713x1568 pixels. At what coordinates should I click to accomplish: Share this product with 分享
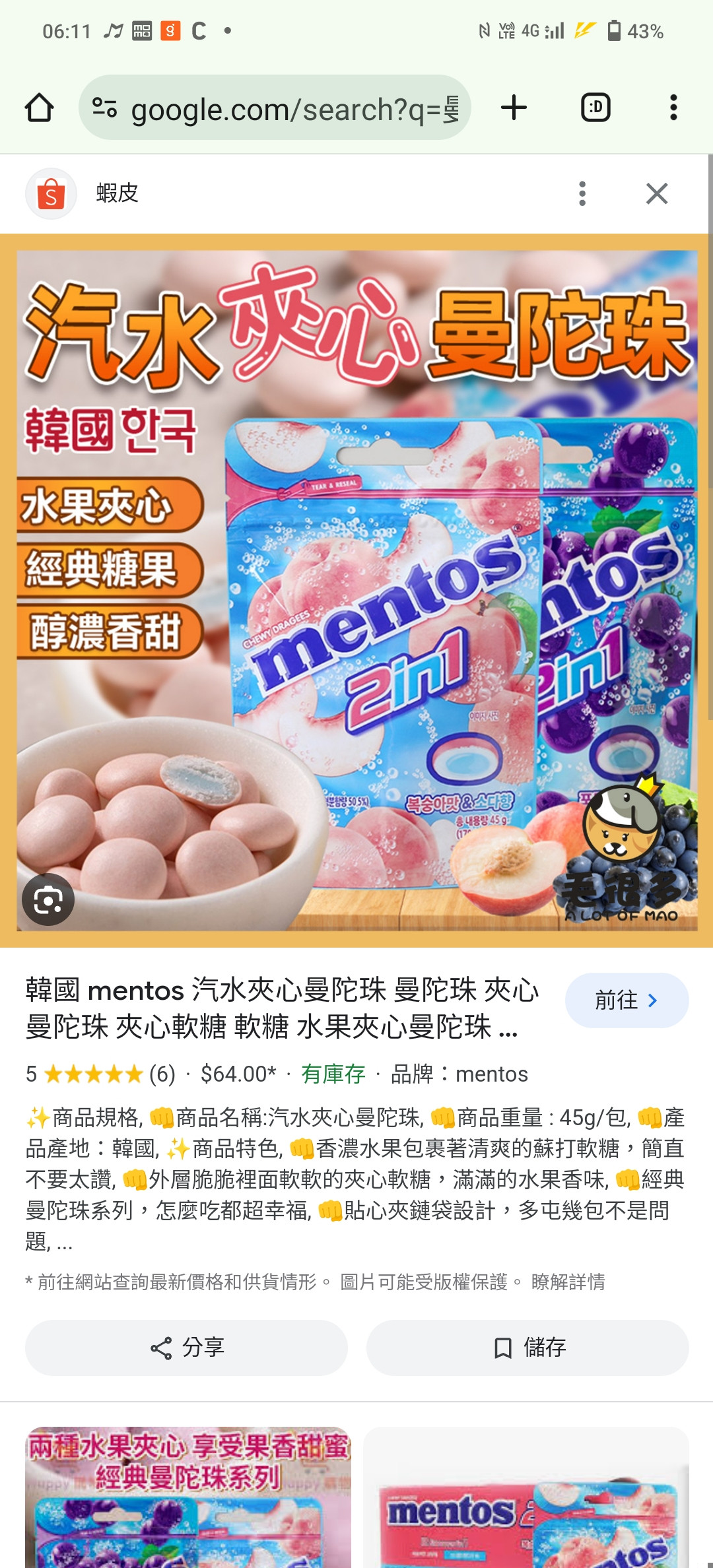tap(186, 1348)
